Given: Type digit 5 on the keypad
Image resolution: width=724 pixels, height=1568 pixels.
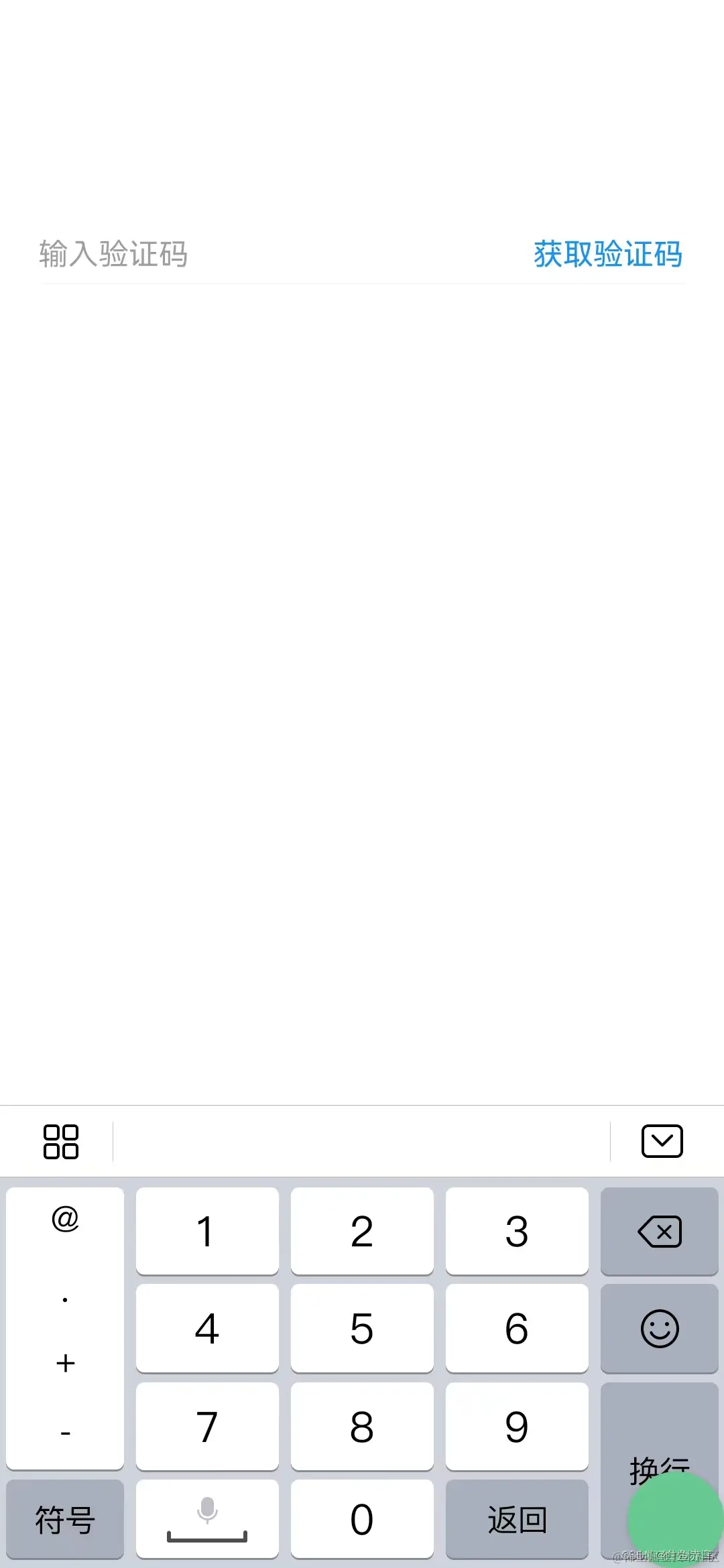Looking at the screenshot, I should click(362, 1329).
